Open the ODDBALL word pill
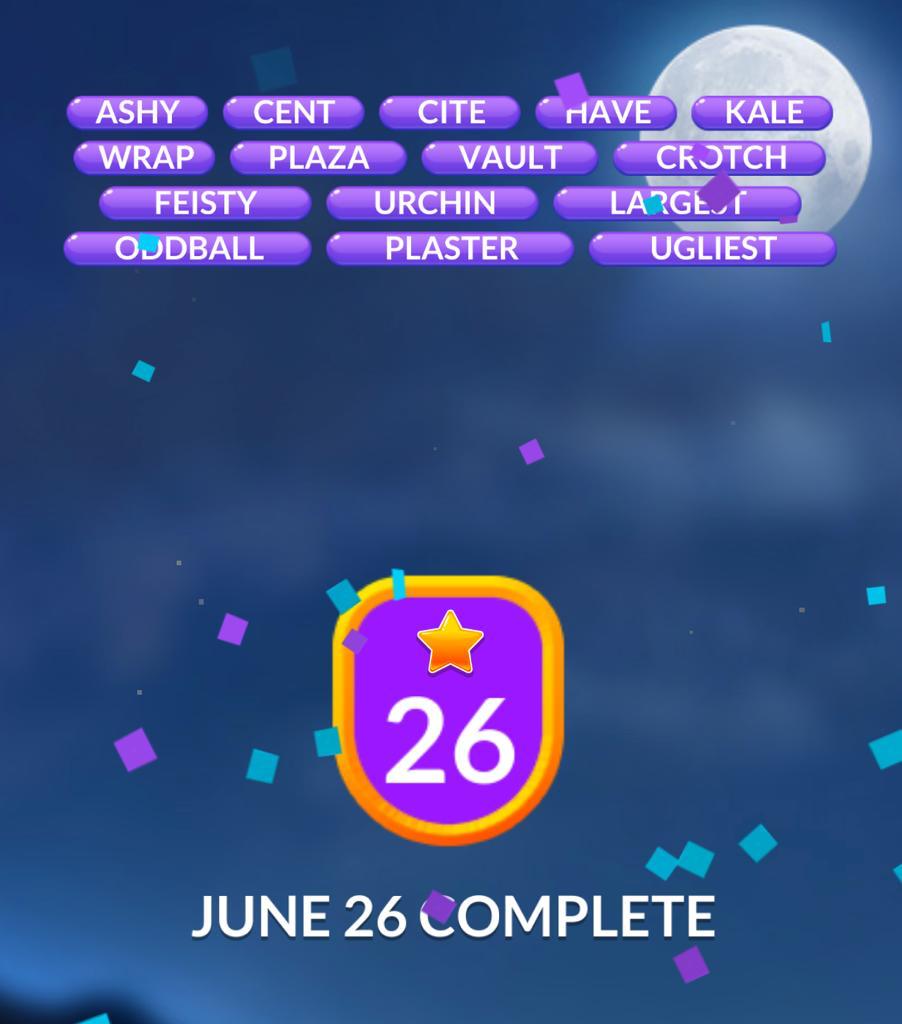 (188, 249)
